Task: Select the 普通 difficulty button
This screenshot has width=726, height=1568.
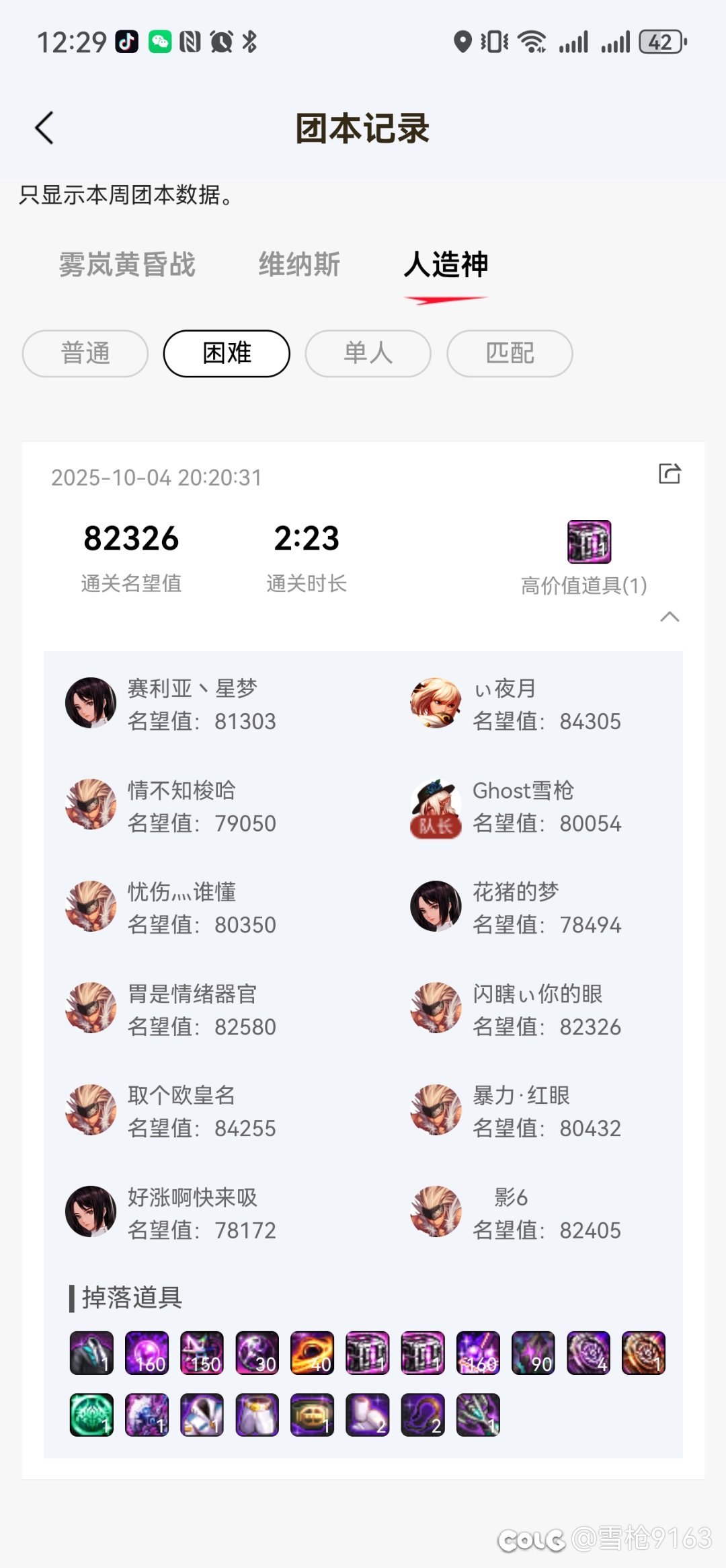Action: (x=84, y=353)
